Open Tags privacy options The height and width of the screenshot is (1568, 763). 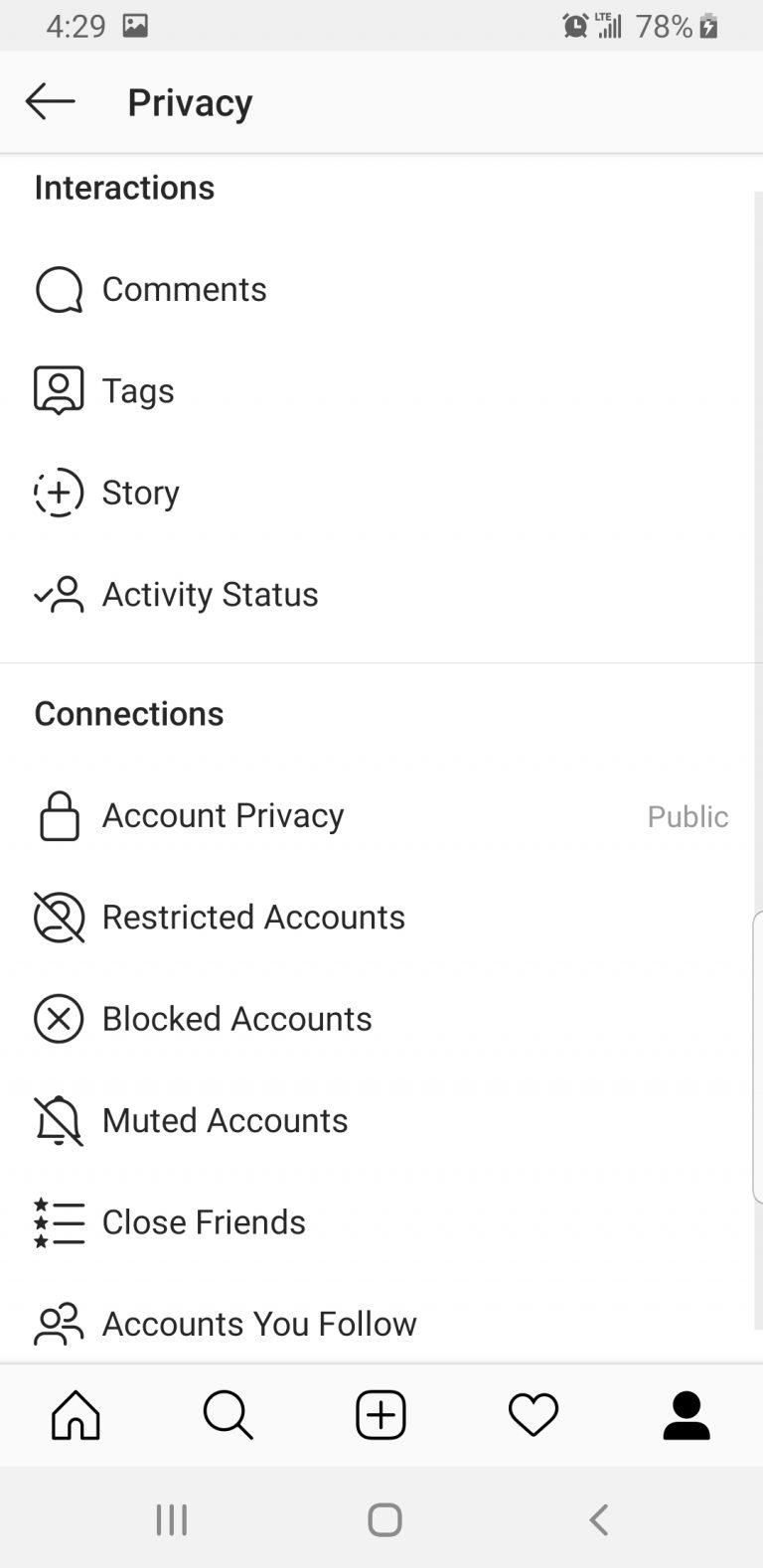(x=381, y=390)
